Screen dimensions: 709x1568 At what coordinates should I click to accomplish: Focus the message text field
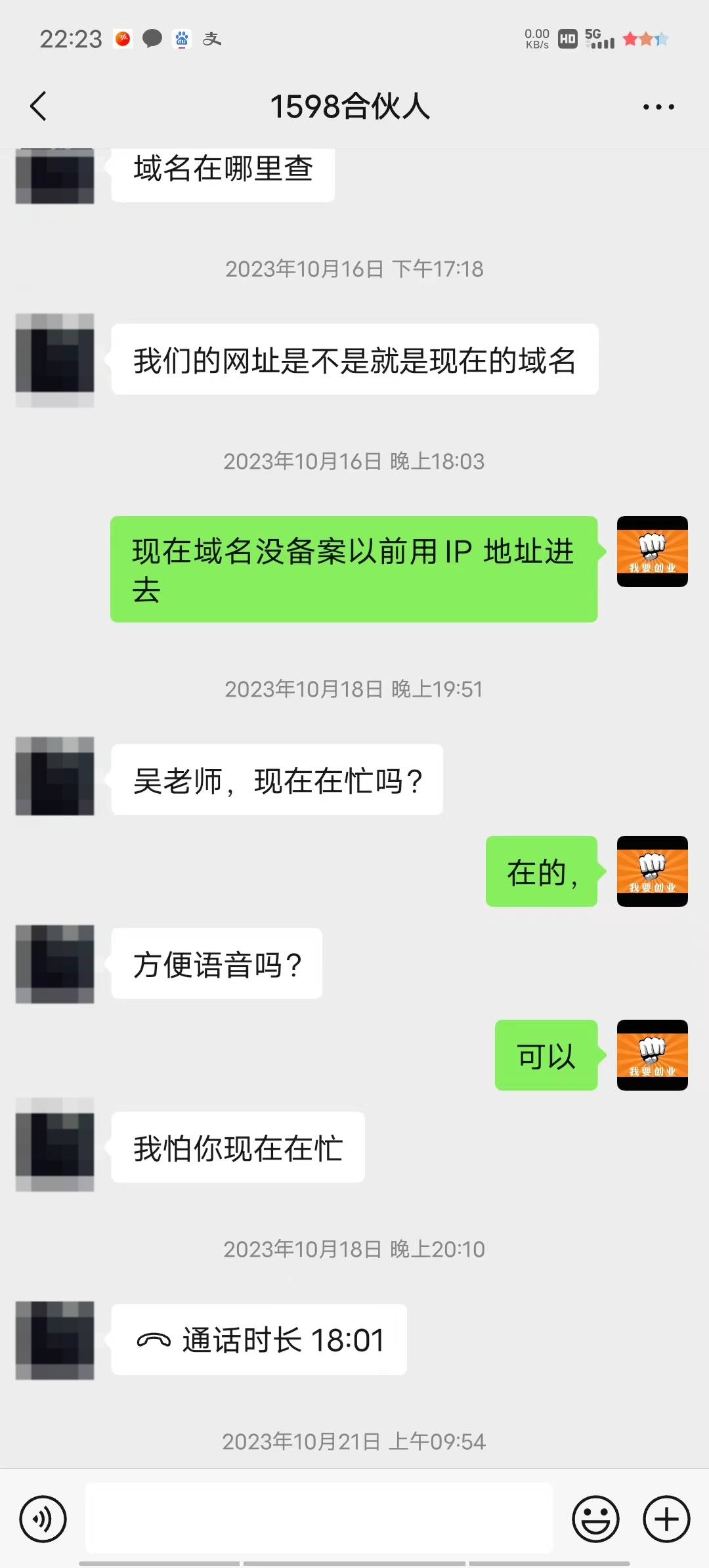pos(319,1518)
